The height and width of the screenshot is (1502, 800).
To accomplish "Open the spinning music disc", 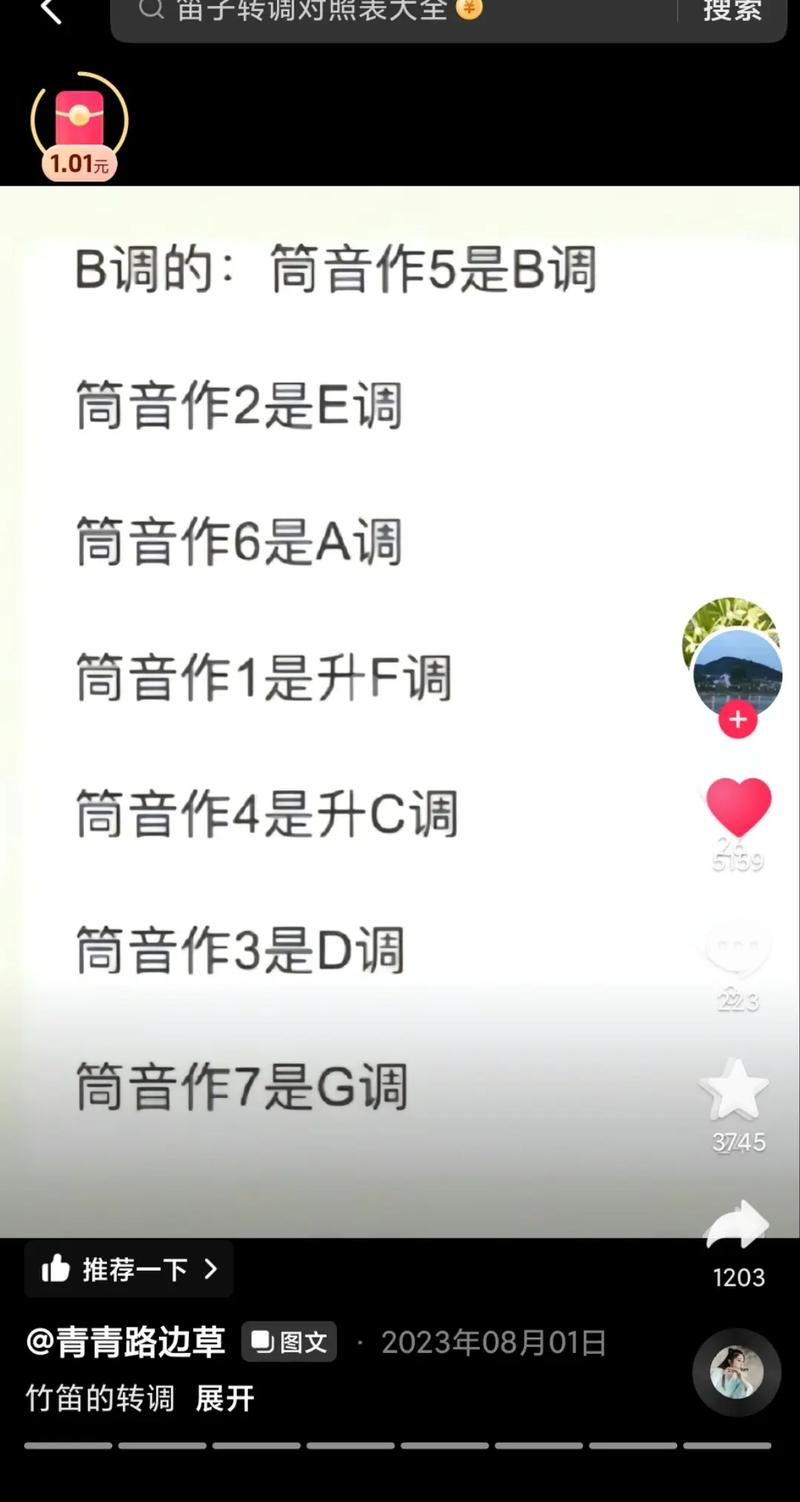I will (737, 1372).
